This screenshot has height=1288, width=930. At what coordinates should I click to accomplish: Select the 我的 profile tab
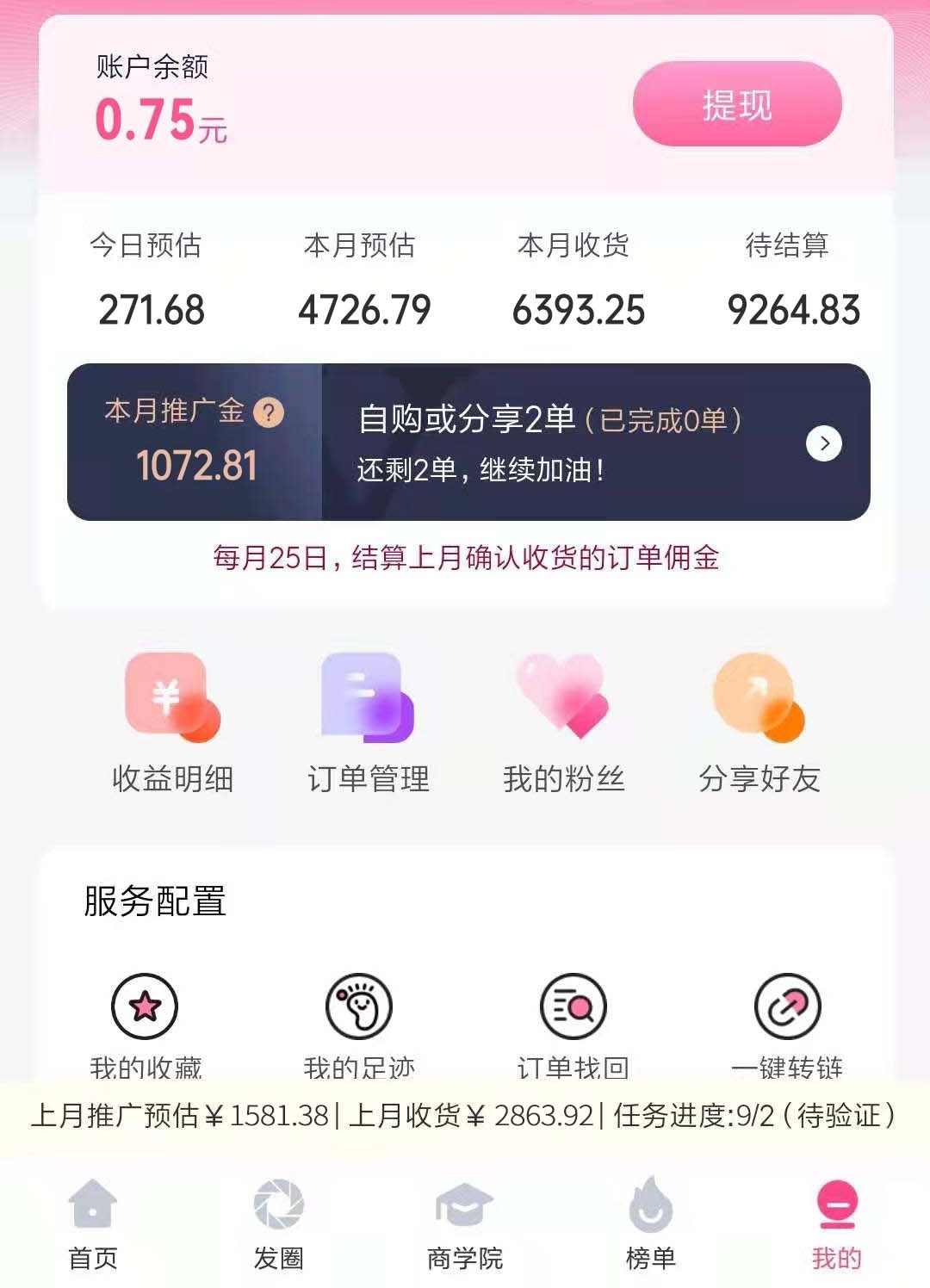point(836,1224)
